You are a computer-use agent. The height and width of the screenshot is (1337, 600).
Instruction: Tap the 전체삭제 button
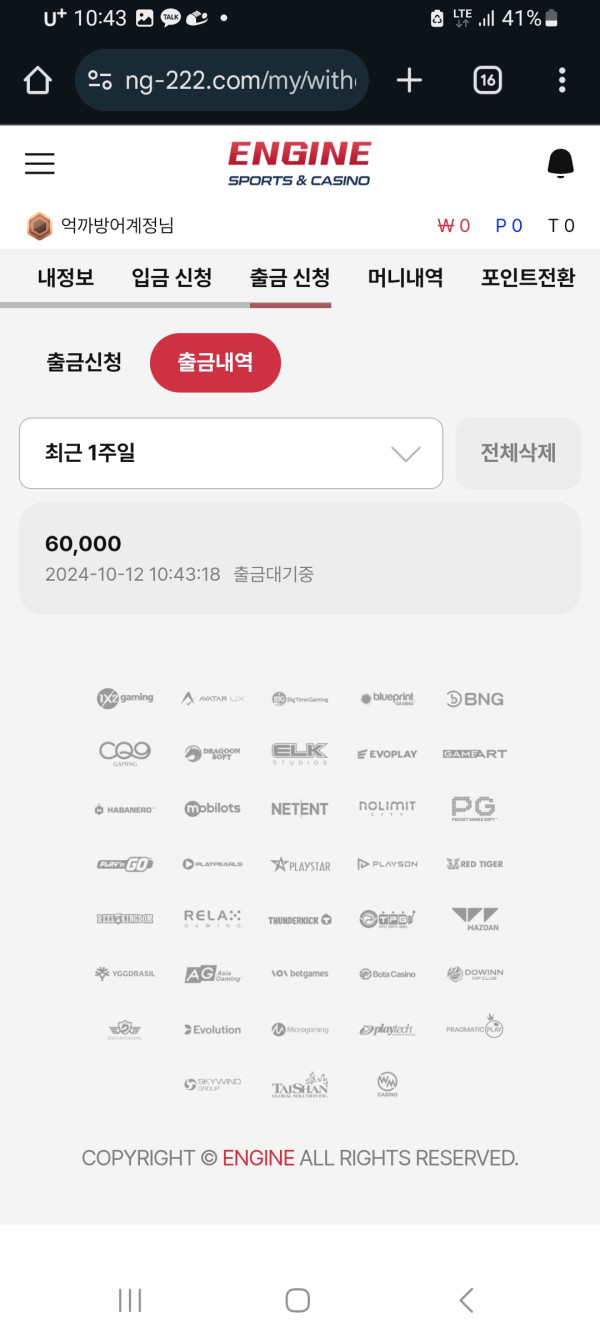tap(518, 453)
